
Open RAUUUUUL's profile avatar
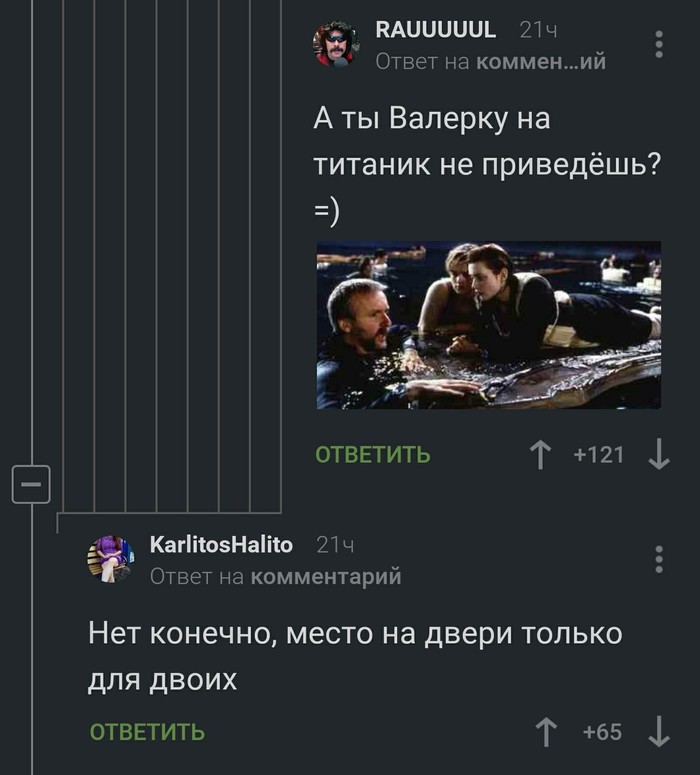tap(335, 45)
